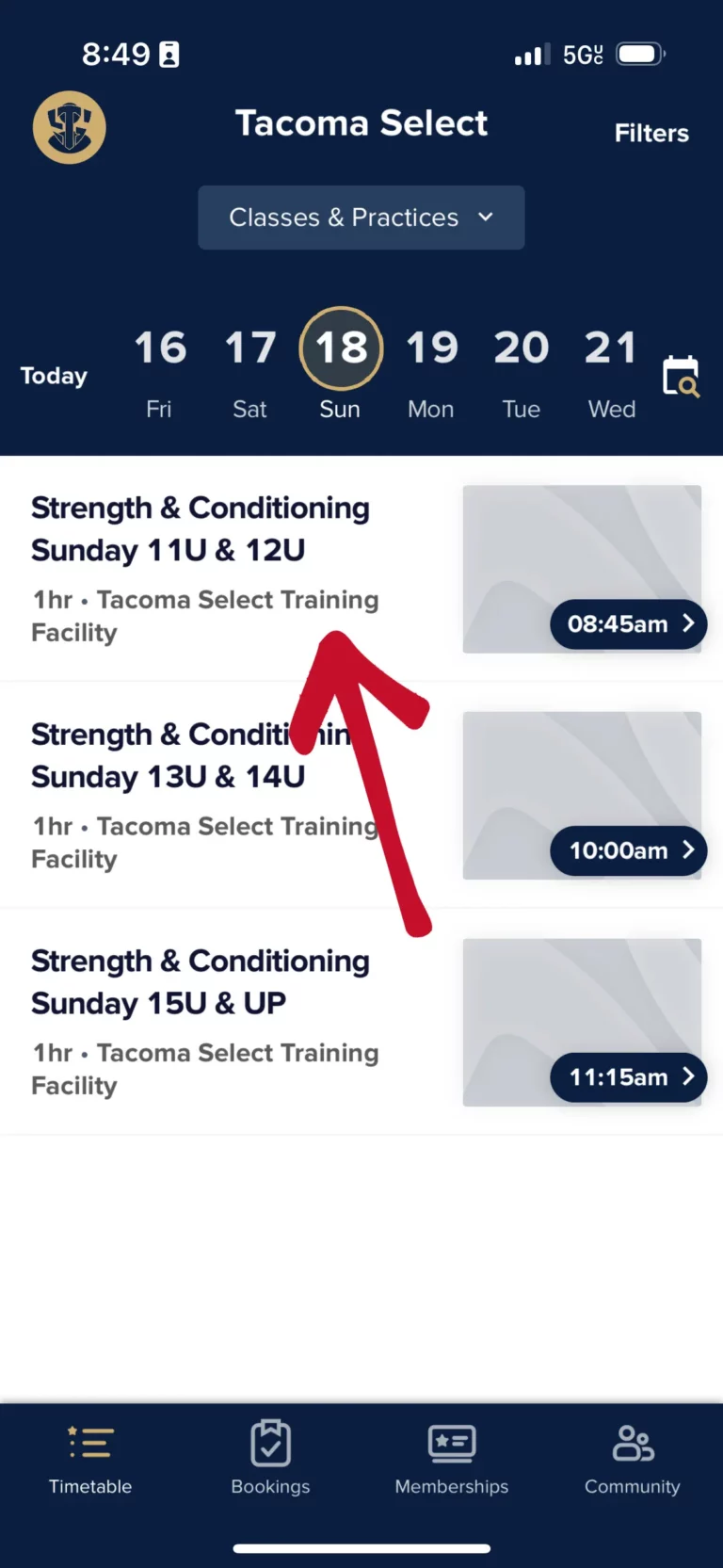Switch to the Community tab
723x1568 pixels.
coord(633,1457)
